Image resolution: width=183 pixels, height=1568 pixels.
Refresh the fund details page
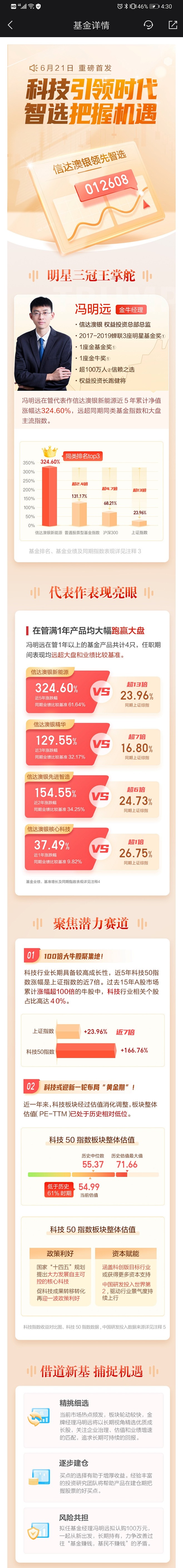pyautogui.click(x=148, y=25)
